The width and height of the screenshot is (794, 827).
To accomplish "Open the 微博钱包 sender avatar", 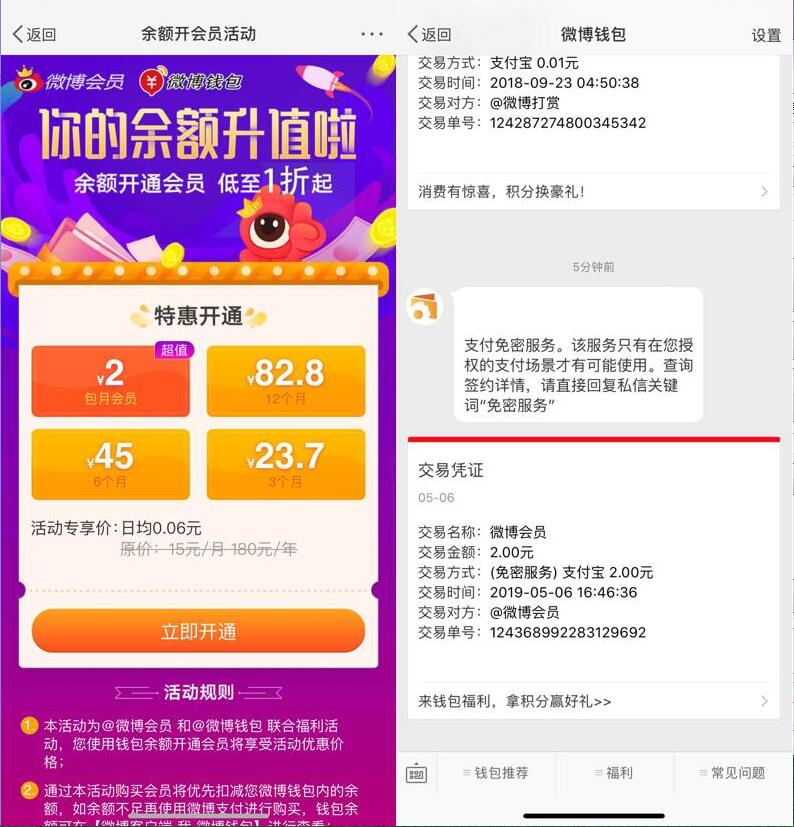I will pos(425,306).
